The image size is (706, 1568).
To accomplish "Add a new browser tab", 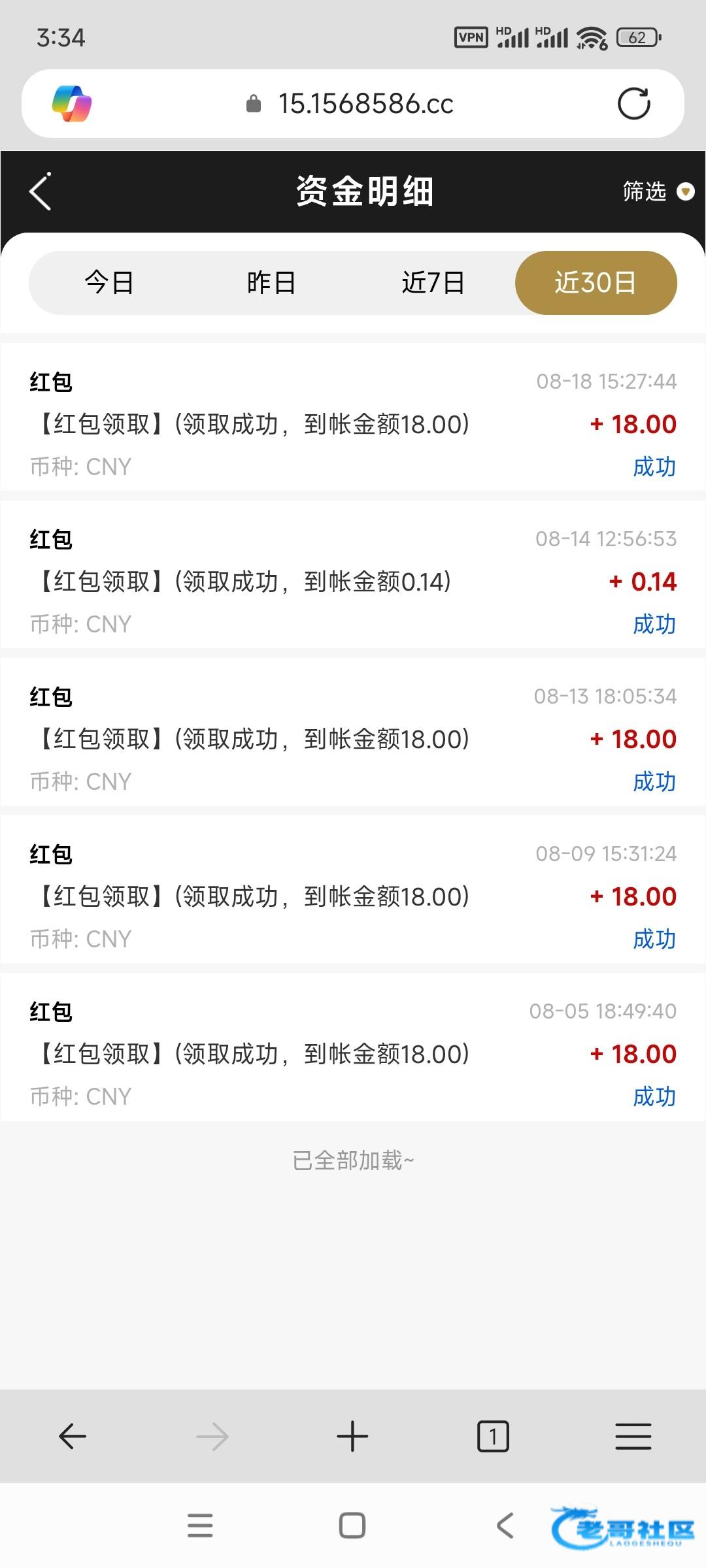I will [352, 1437].
